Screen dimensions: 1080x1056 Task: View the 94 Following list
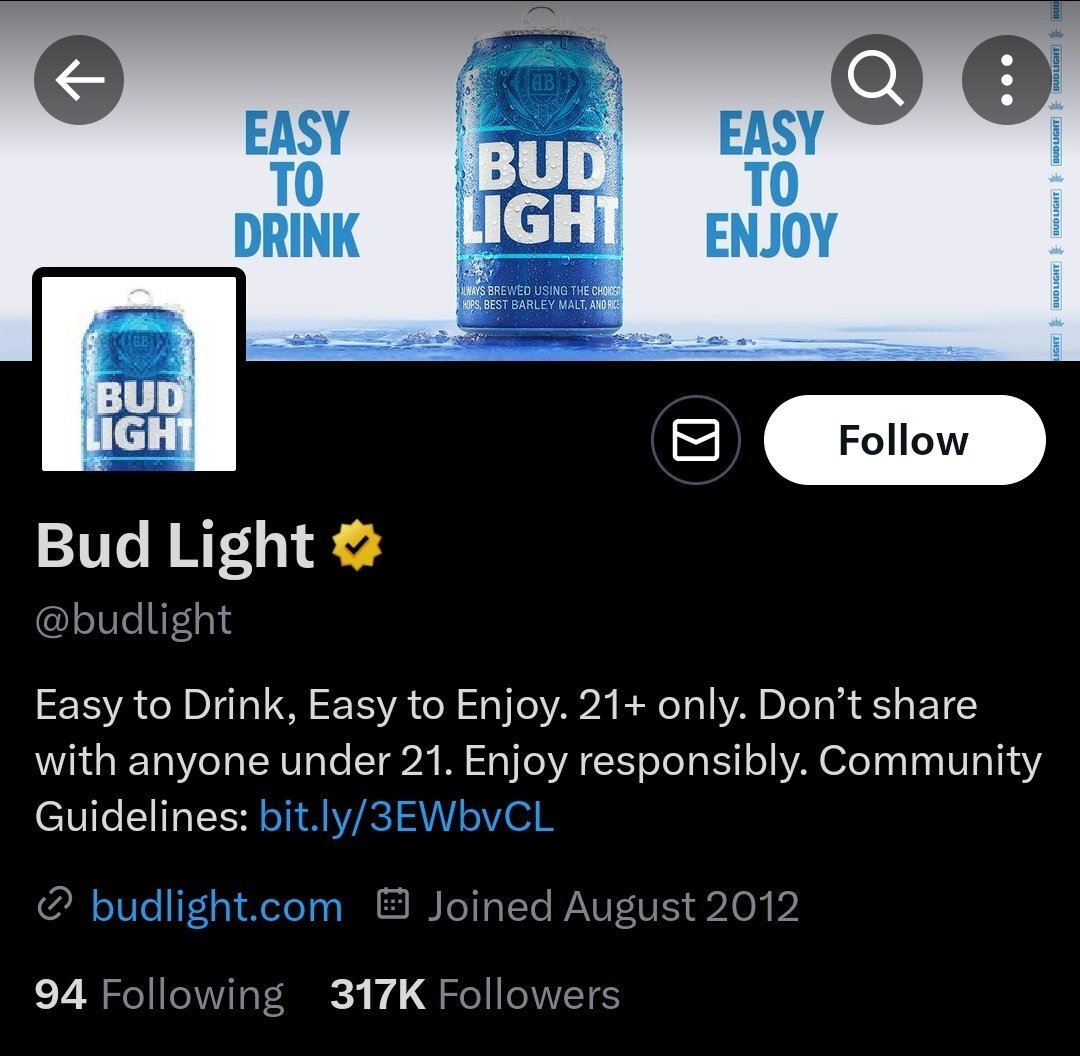tap(160, 995)
